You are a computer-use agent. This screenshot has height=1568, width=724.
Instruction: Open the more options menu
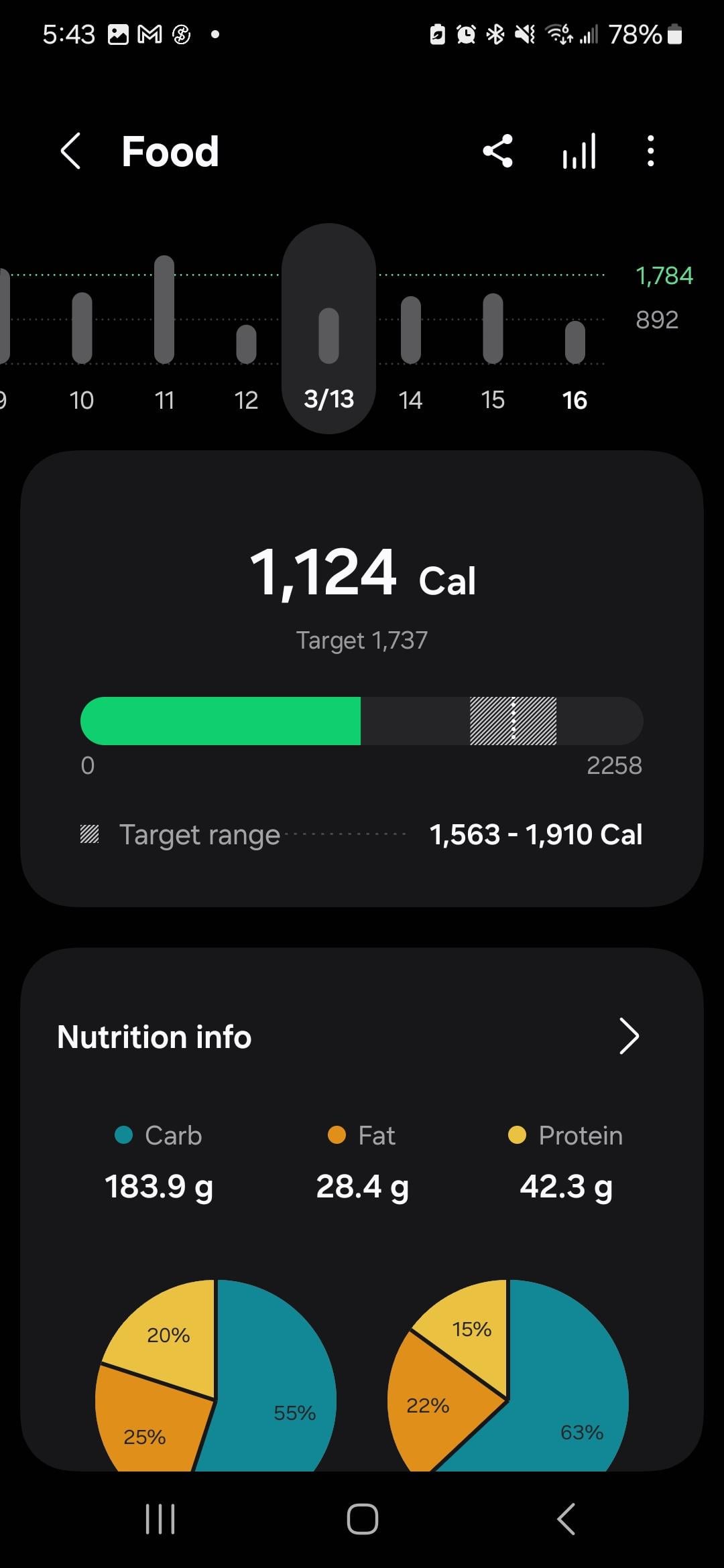coord(650,151)
